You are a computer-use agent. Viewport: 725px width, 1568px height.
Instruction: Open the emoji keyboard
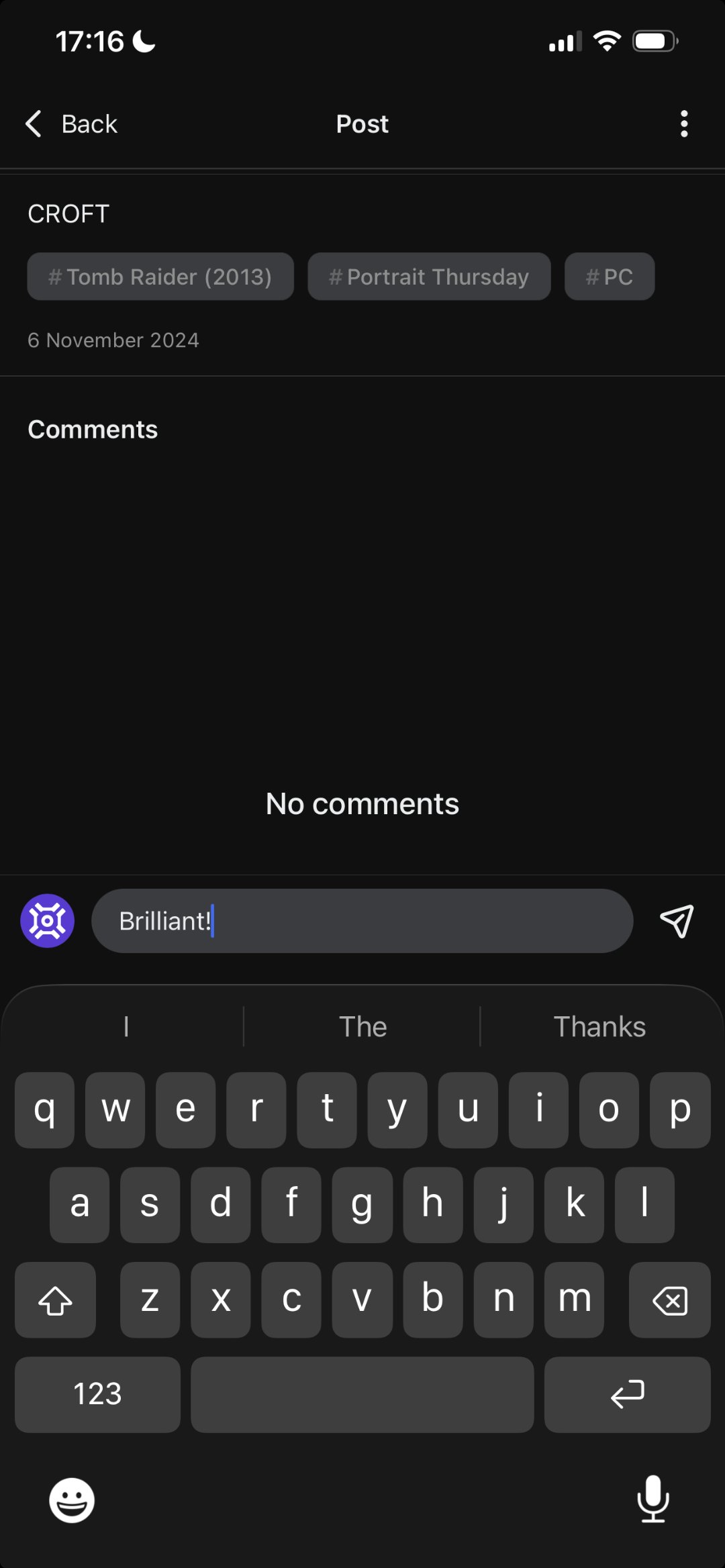point(72,1500)
